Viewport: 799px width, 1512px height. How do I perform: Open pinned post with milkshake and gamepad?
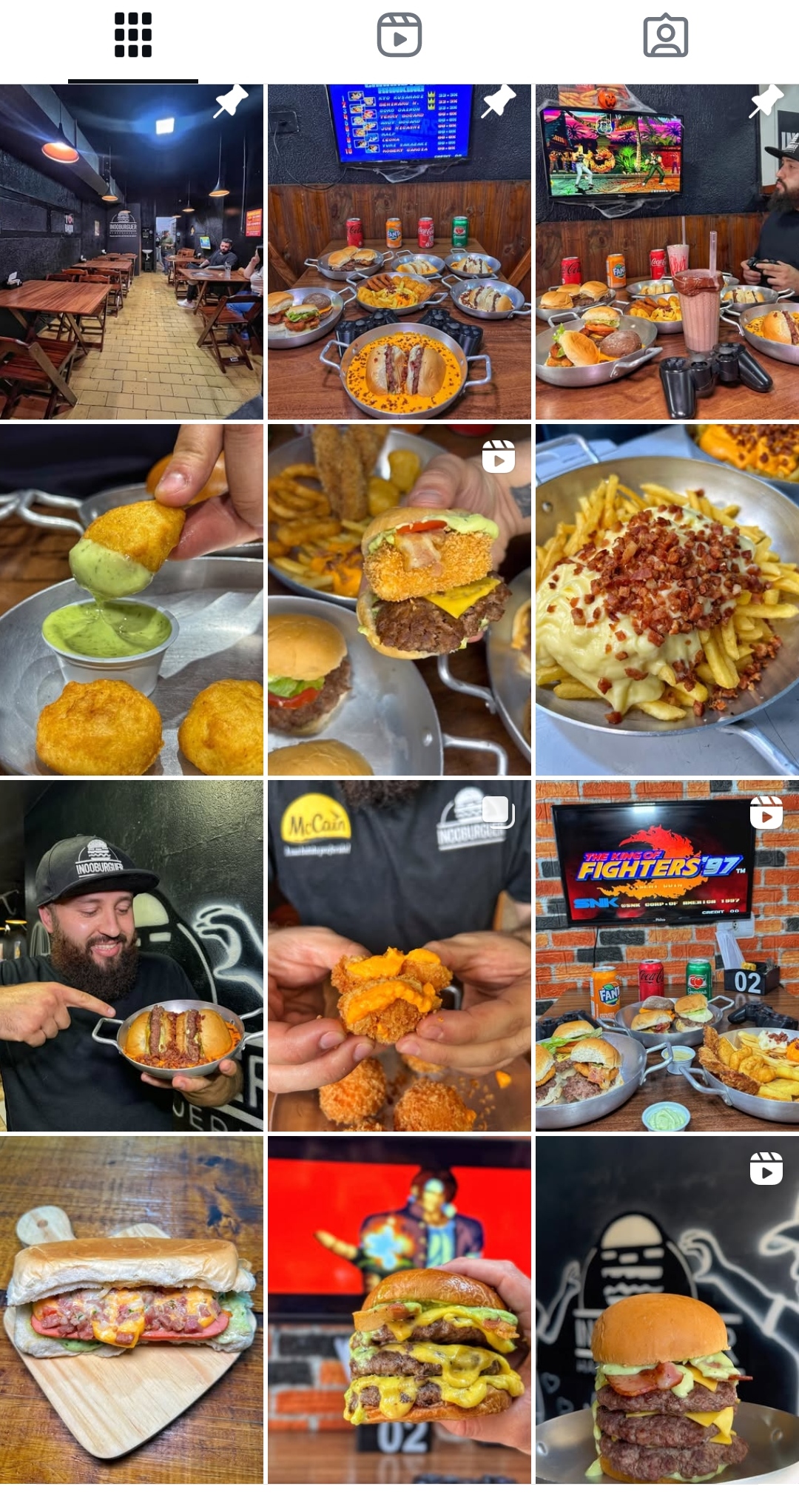click(x=667, y=252)
